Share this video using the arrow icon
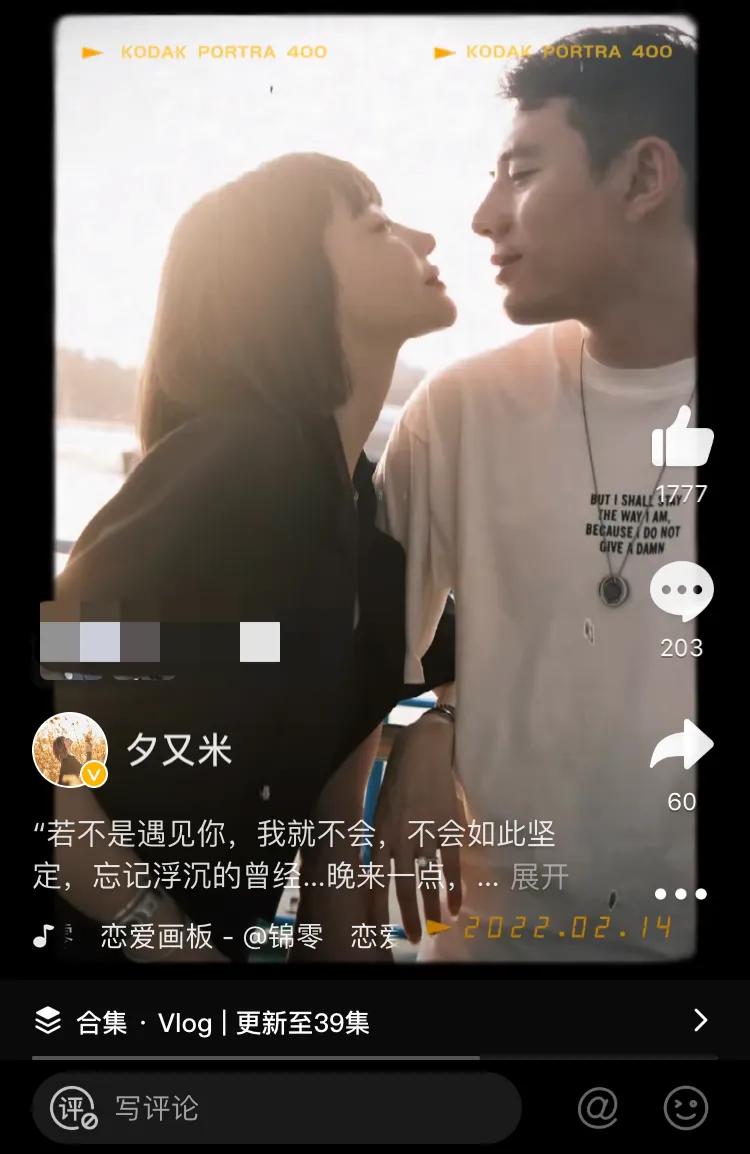 pos(682,745)
